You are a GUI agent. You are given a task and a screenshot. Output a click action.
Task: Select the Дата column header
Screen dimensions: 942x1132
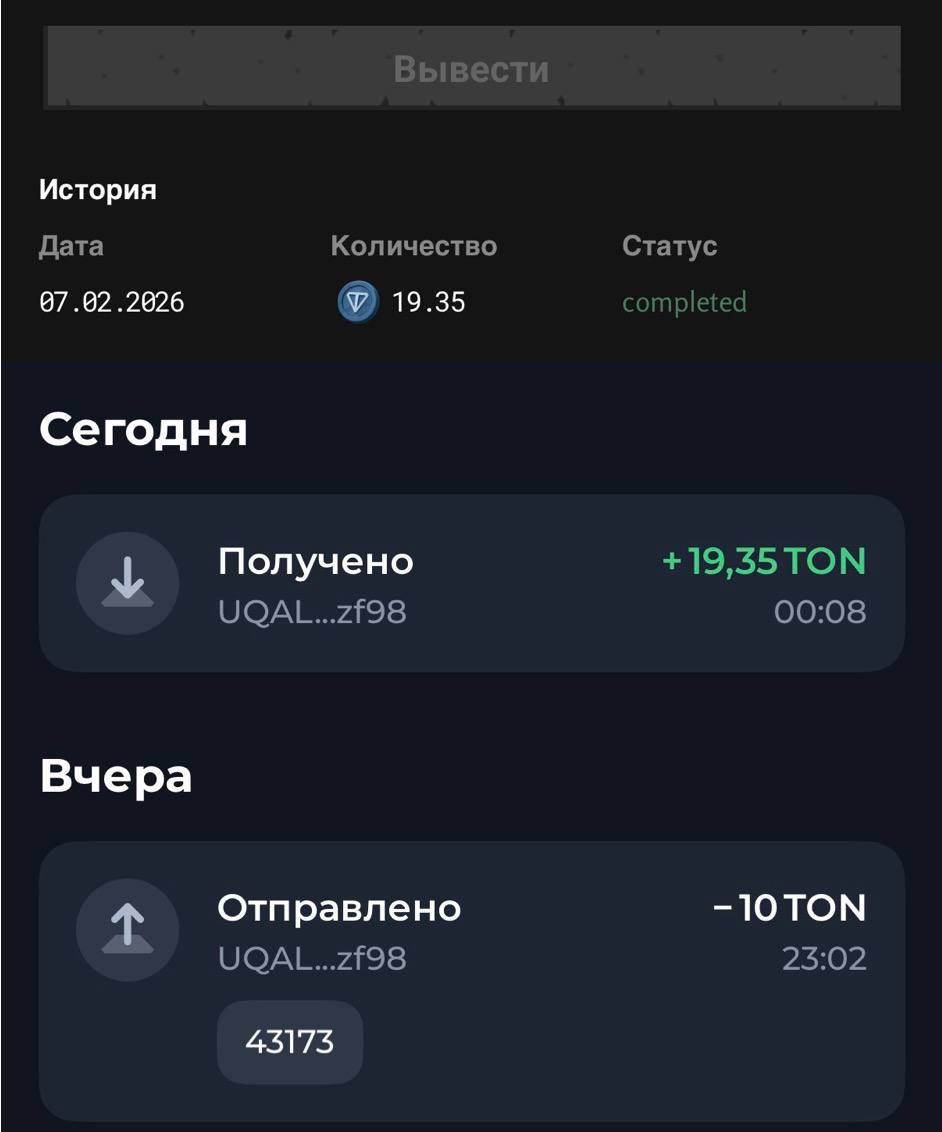tap(71, 246)
